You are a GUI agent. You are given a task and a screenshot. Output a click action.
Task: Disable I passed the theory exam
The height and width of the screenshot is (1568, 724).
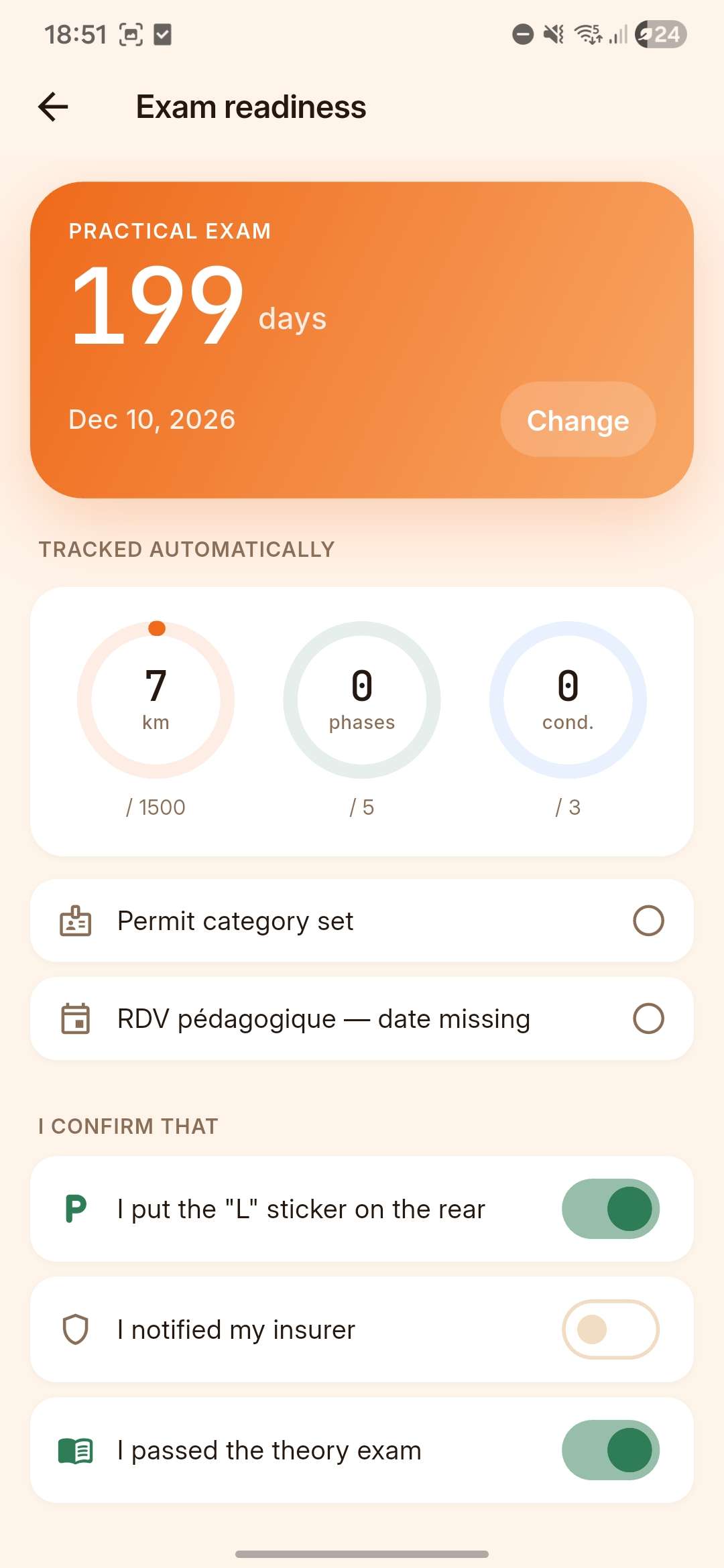click(611, 1450)
